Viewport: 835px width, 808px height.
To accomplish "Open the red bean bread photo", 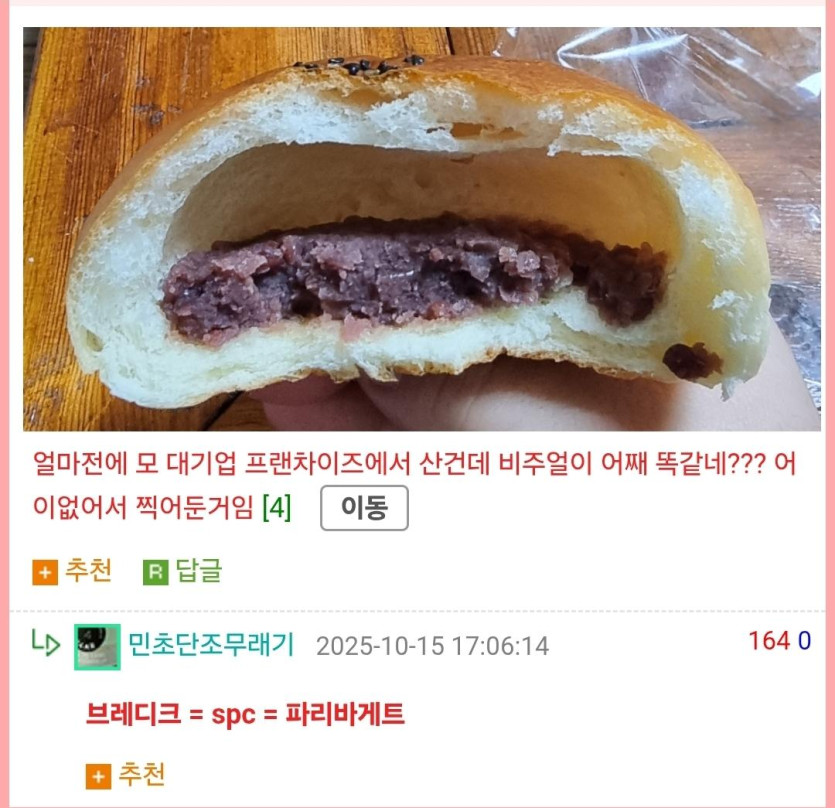I will click(420, 230).
